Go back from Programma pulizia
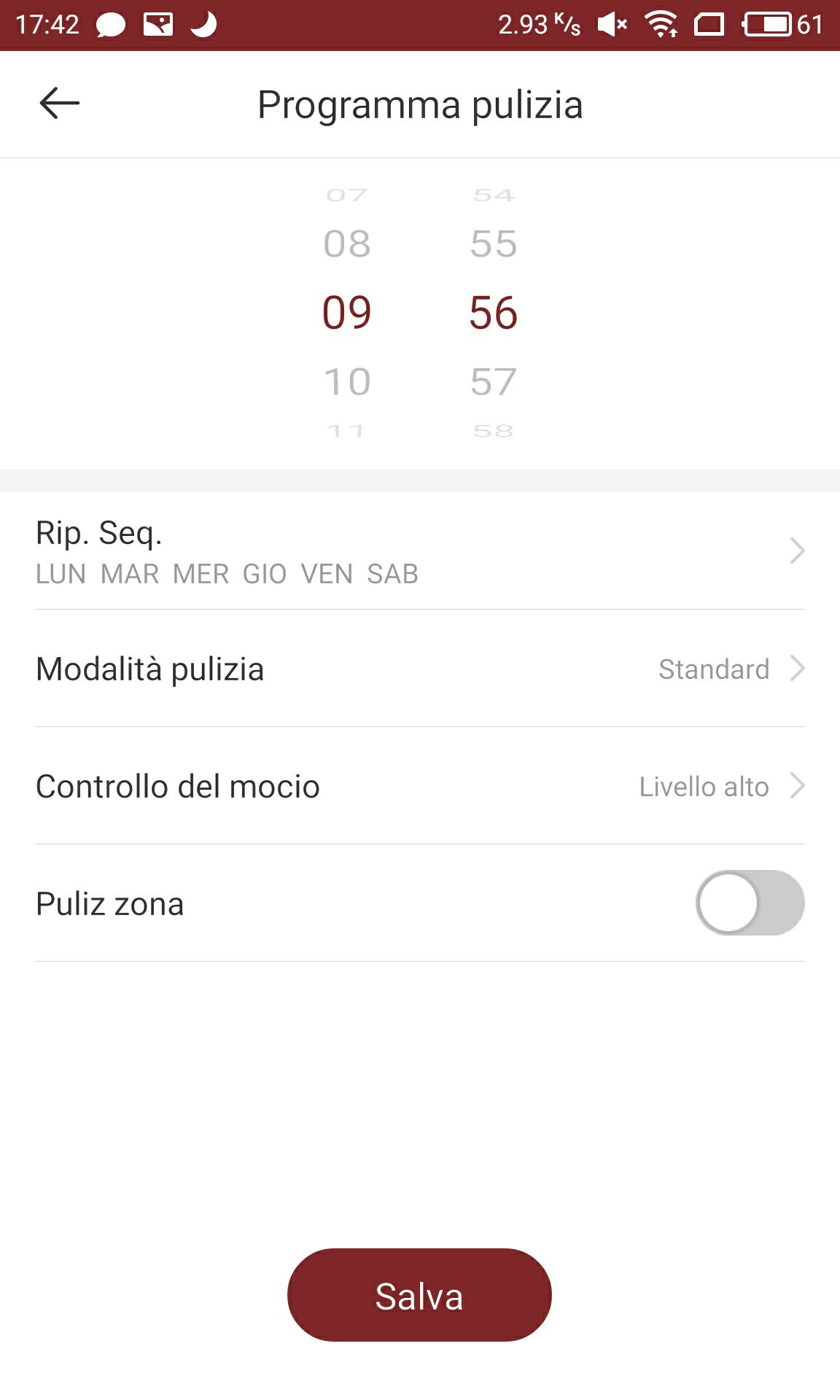The image size is (840, 1400). (x=59, y=104)
